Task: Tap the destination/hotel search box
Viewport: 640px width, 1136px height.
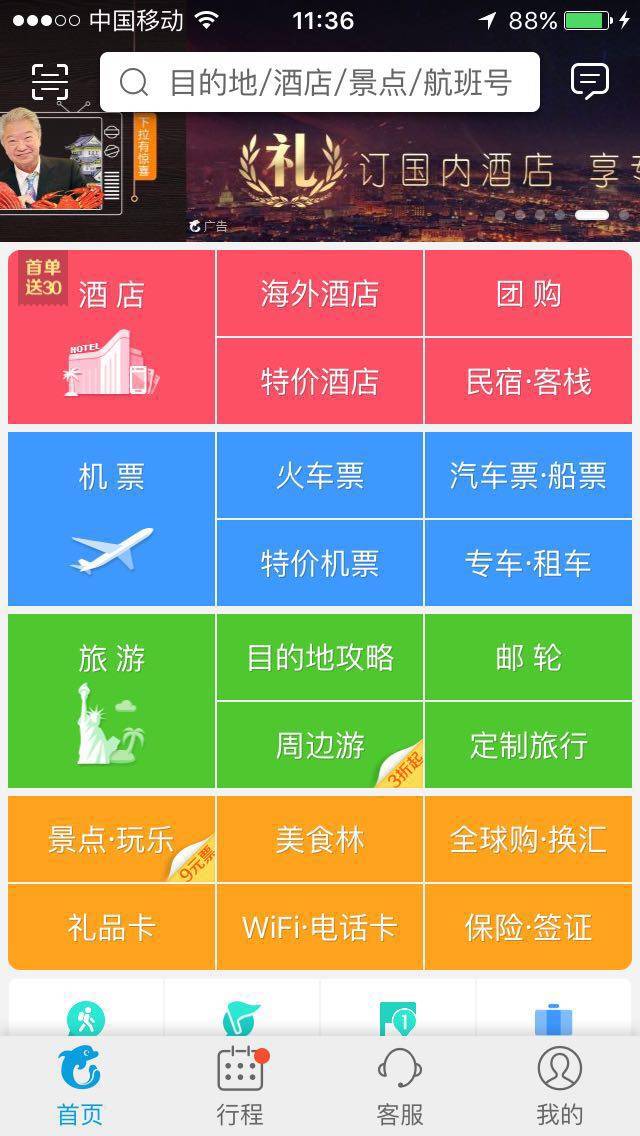Action: click(x=320, y=82)
